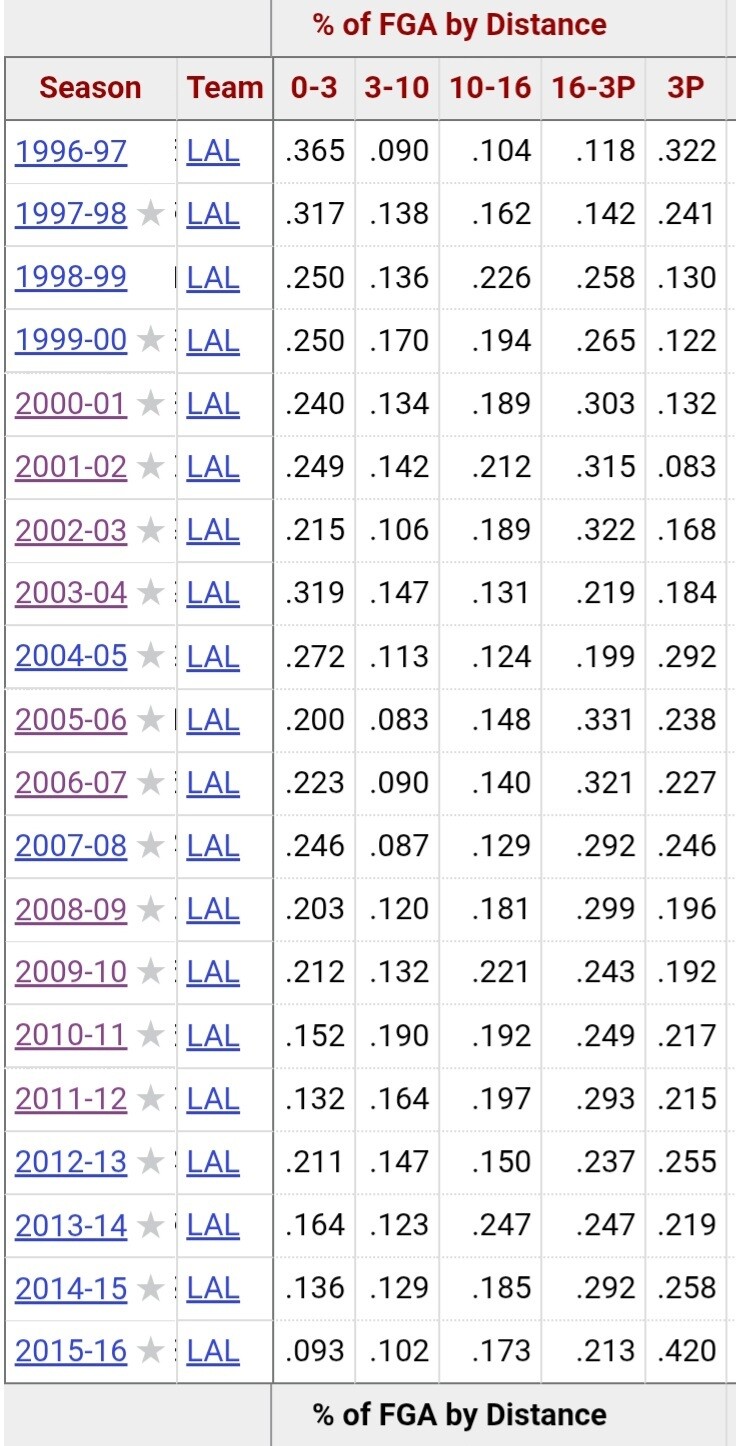Select the 2007-08 season link
The image size is (736, 1446).
71,846
